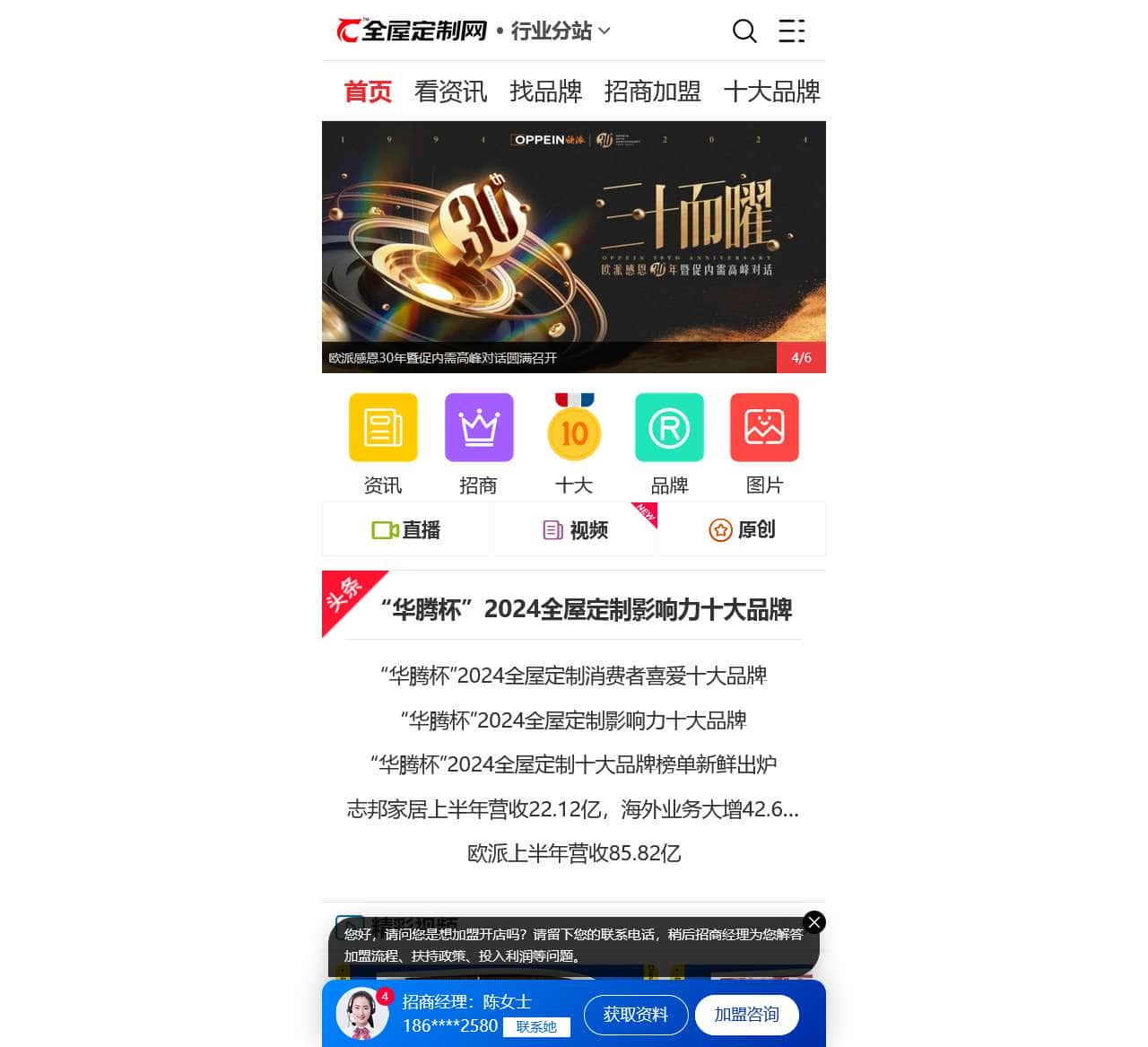1148x1047 pixels.
Task: Switch to the 找品牌 tab
Action: [x=545, y=92]
